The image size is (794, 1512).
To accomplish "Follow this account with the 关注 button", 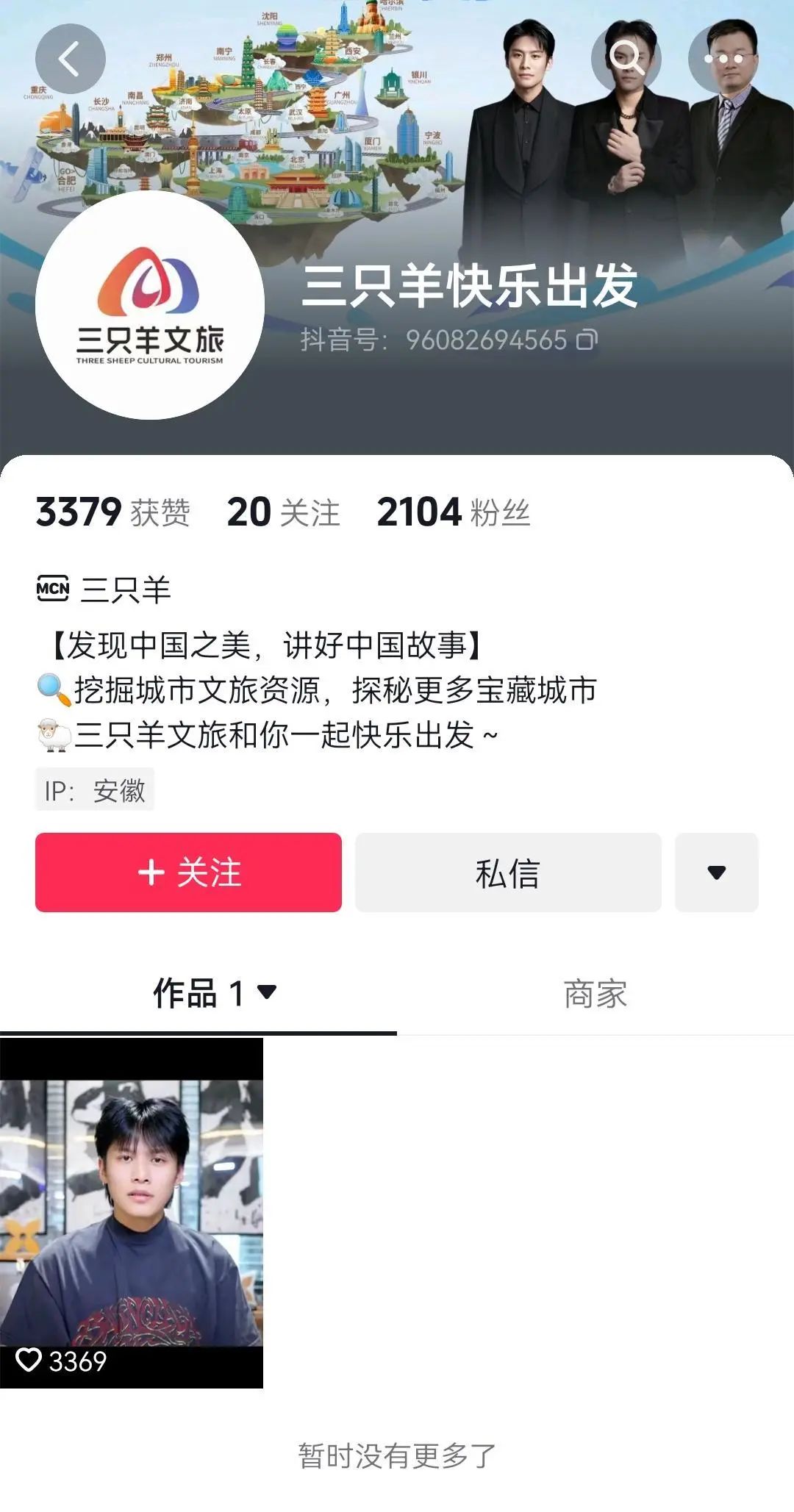I will coord(188,873).
